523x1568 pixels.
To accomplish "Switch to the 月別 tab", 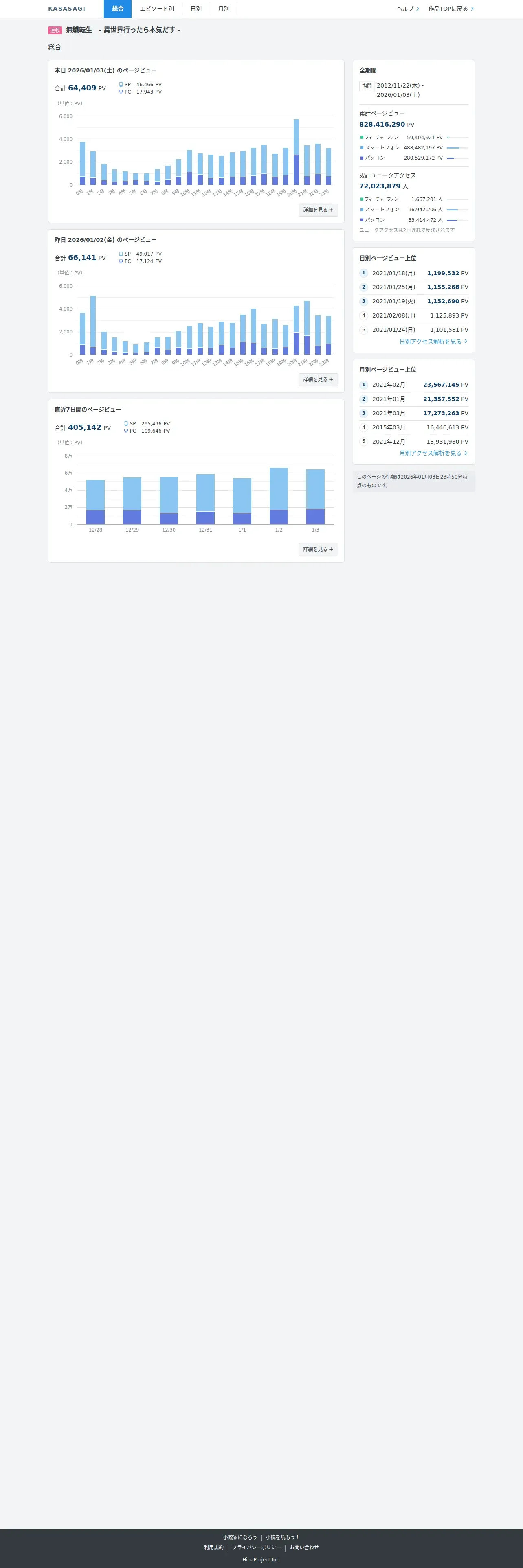I will (224, 9).
